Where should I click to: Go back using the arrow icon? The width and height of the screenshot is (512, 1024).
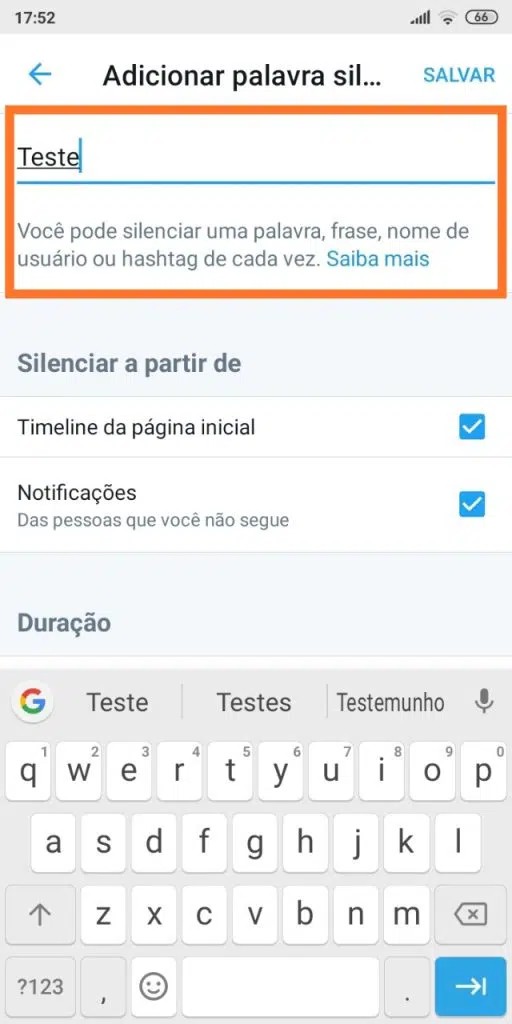pyautogui.click(x=40, y=74)
